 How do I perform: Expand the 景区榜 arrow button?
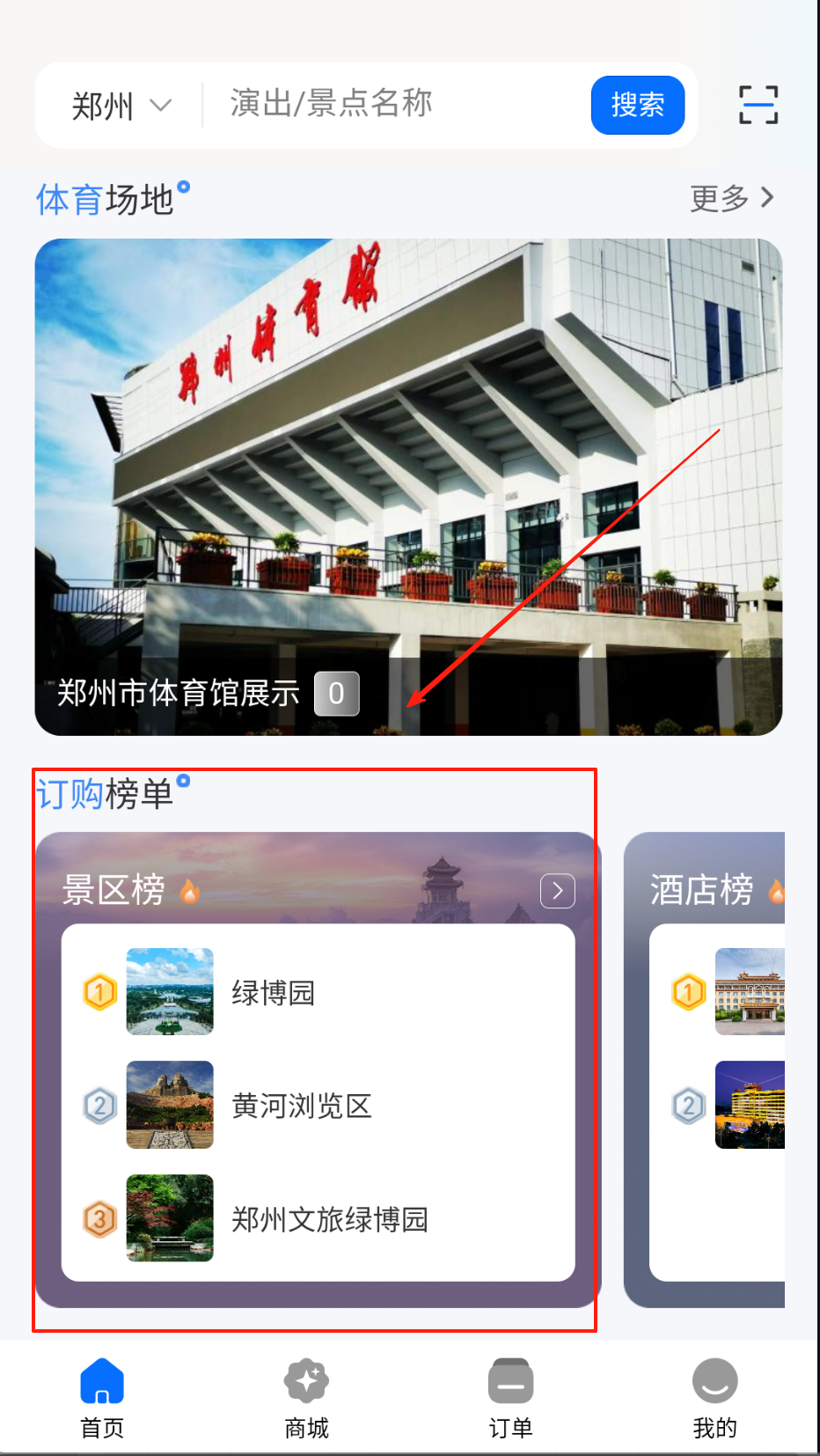pyautogui.click(x=558, y=891)
